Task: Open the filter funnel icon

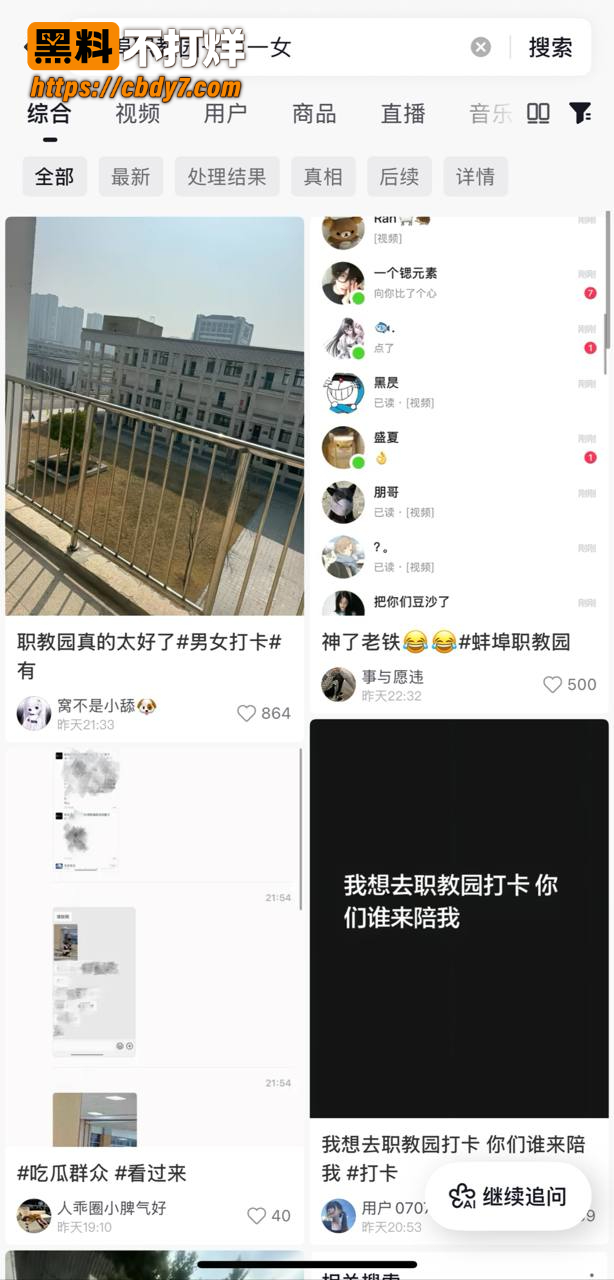Action: point(580,113)
